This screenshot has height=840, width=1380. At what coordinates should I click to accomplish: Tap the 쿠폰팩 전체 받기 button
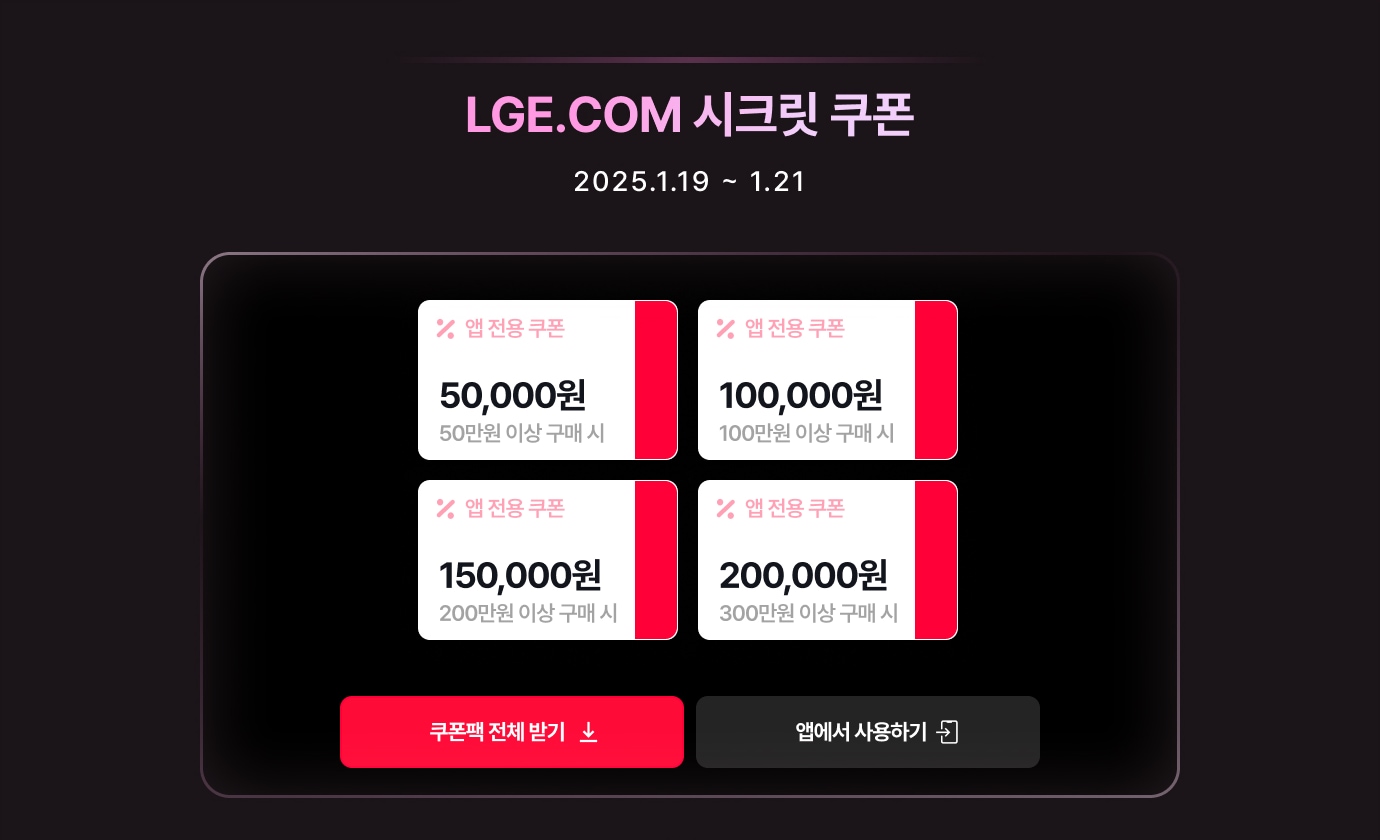[511, 732]
